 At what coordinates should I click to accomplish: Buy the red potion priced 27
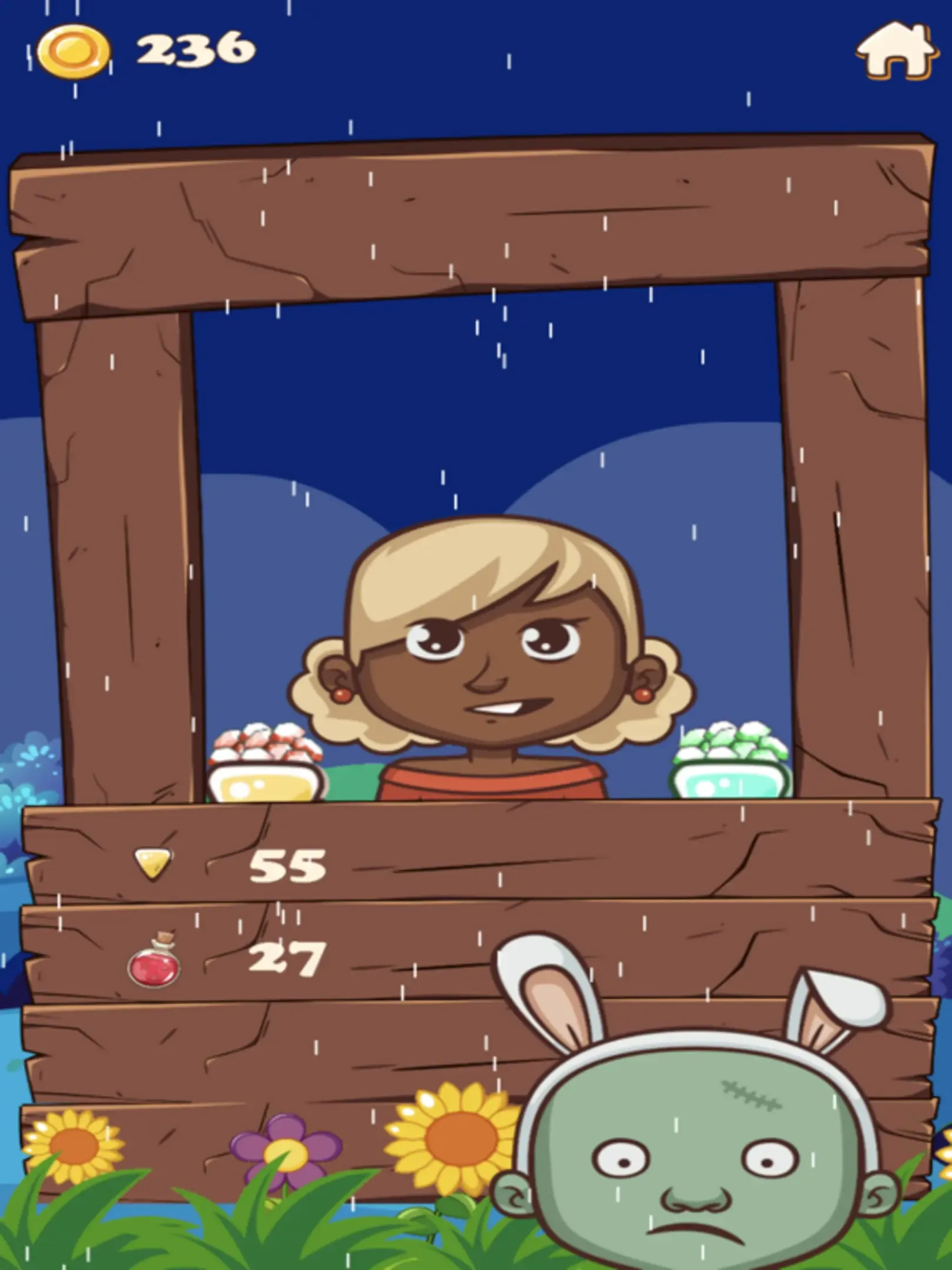[154, 960]
